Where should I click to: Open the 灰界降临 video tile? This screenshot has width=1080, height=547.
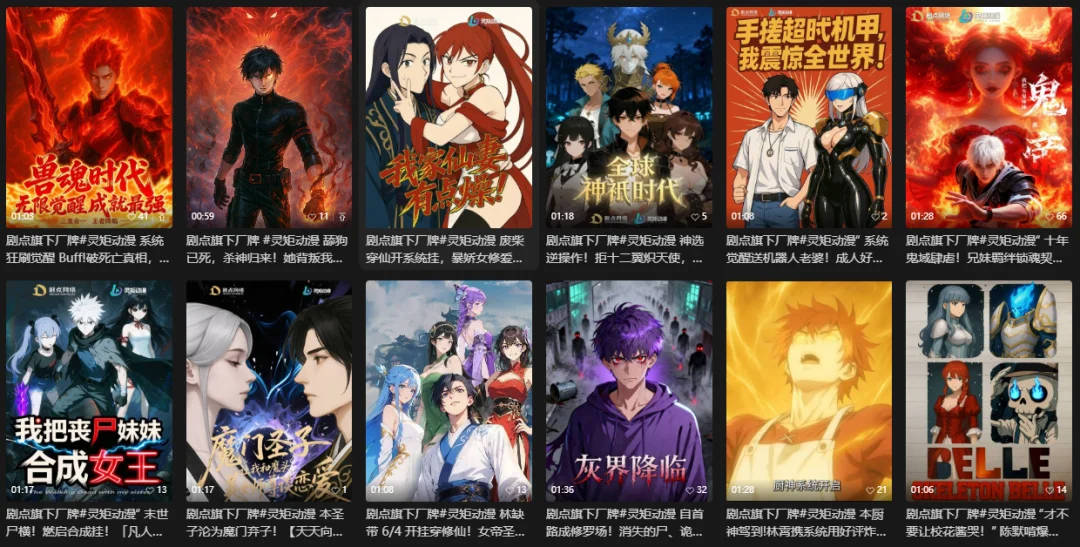[629, 390]
